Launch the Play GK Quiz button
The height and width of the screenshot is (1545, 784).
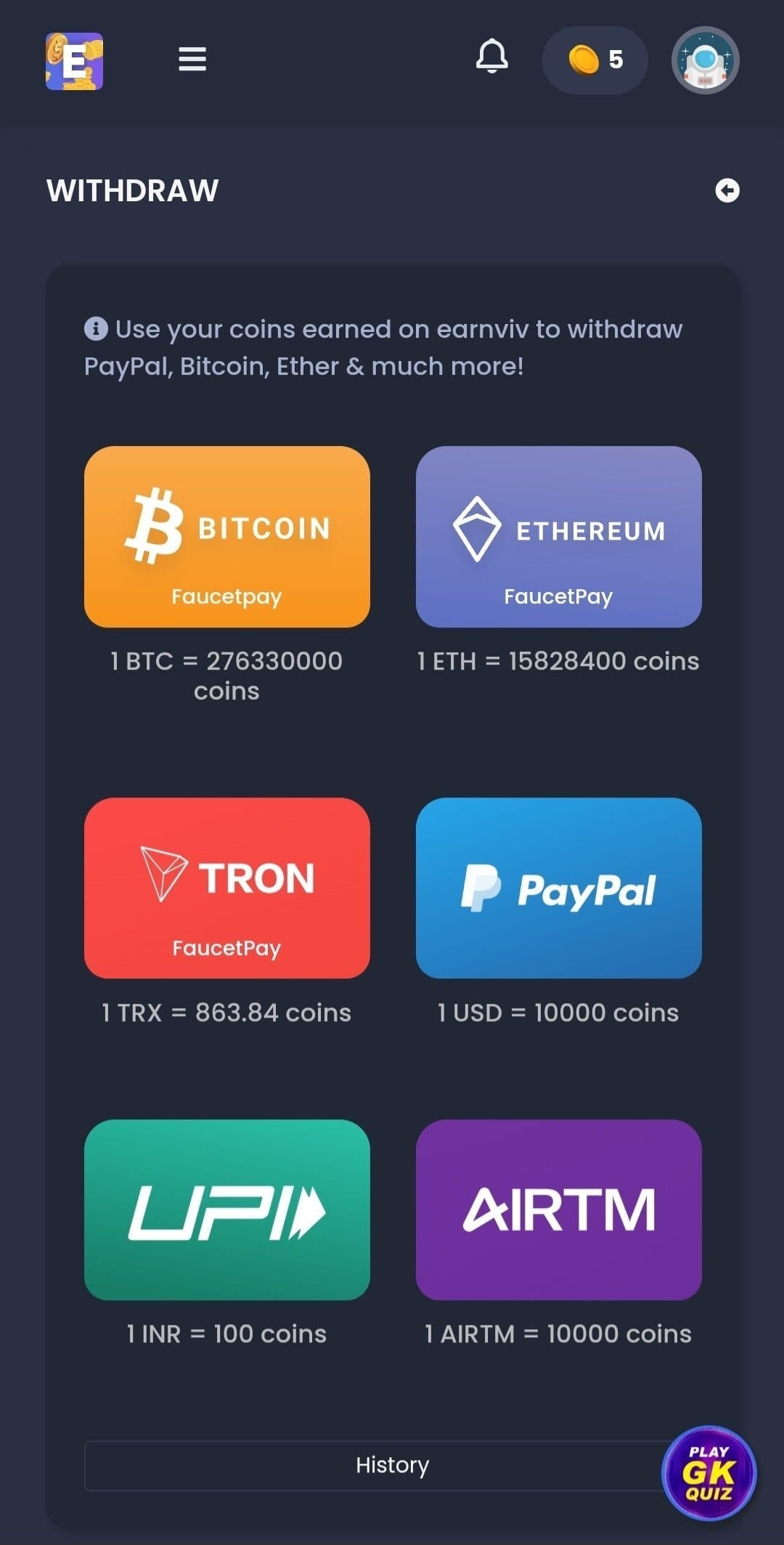pyautogui.click(x=709, y=1472)
